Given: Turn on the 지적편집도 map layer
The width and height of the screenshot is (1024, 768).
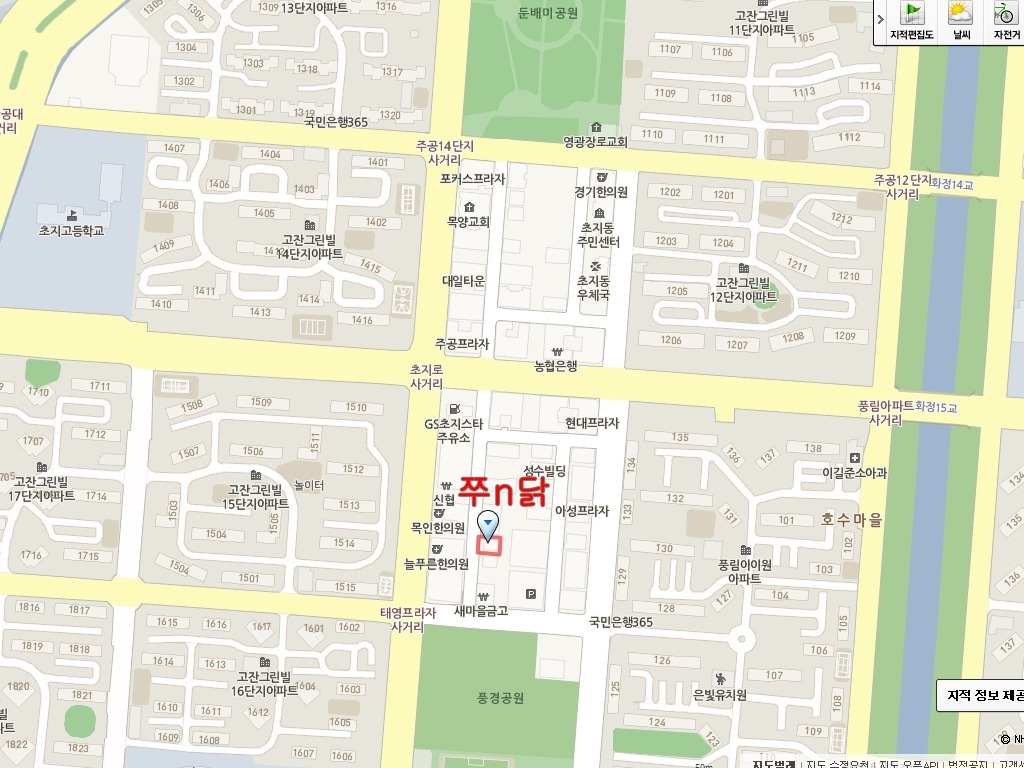Looking at the screenshot, I should click(912, 22).
